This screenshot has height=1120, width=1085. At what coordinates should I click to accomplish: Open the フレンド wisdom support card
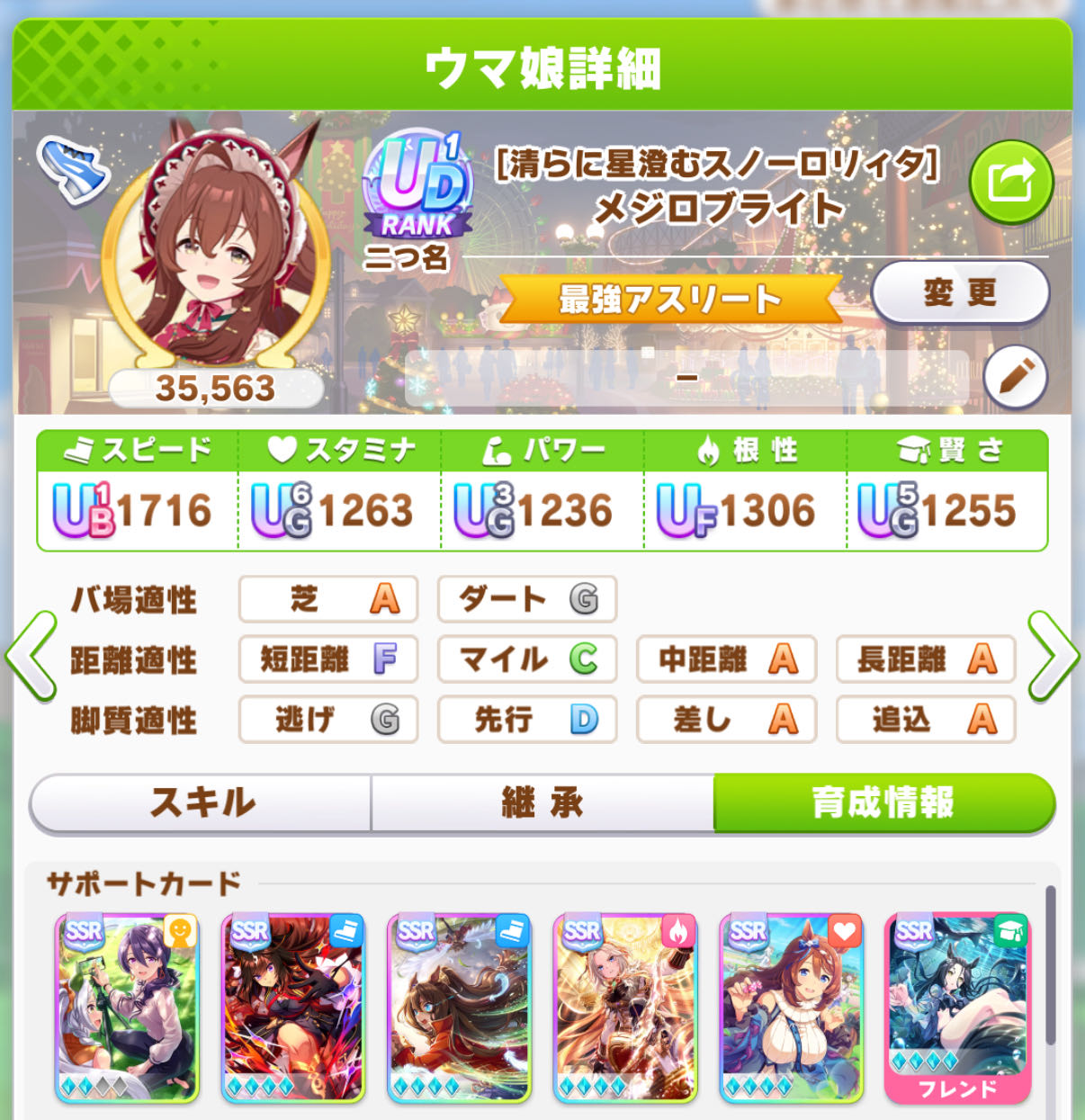coord(957,1008)
